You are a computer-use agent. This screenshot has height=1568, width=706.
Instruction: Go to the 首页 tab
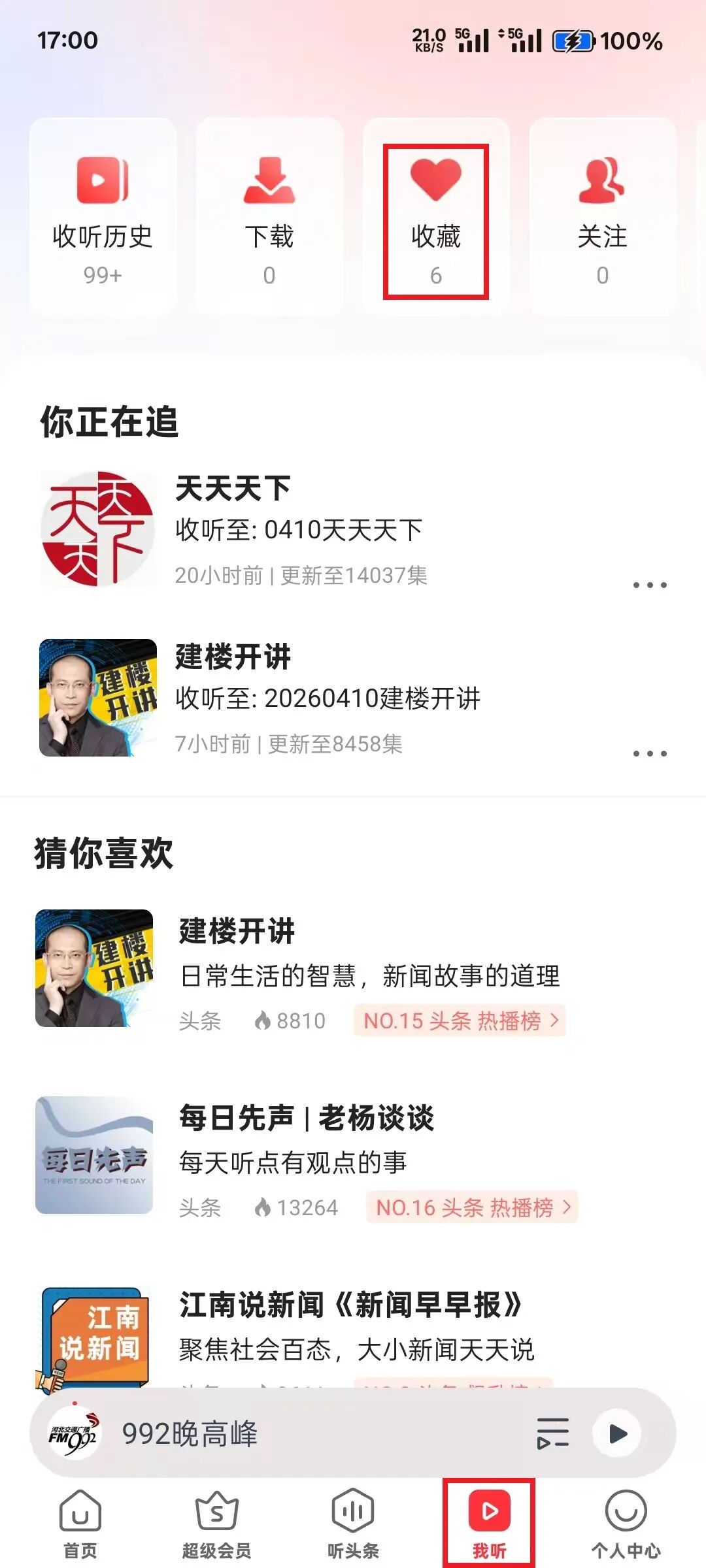(80, 1524)
